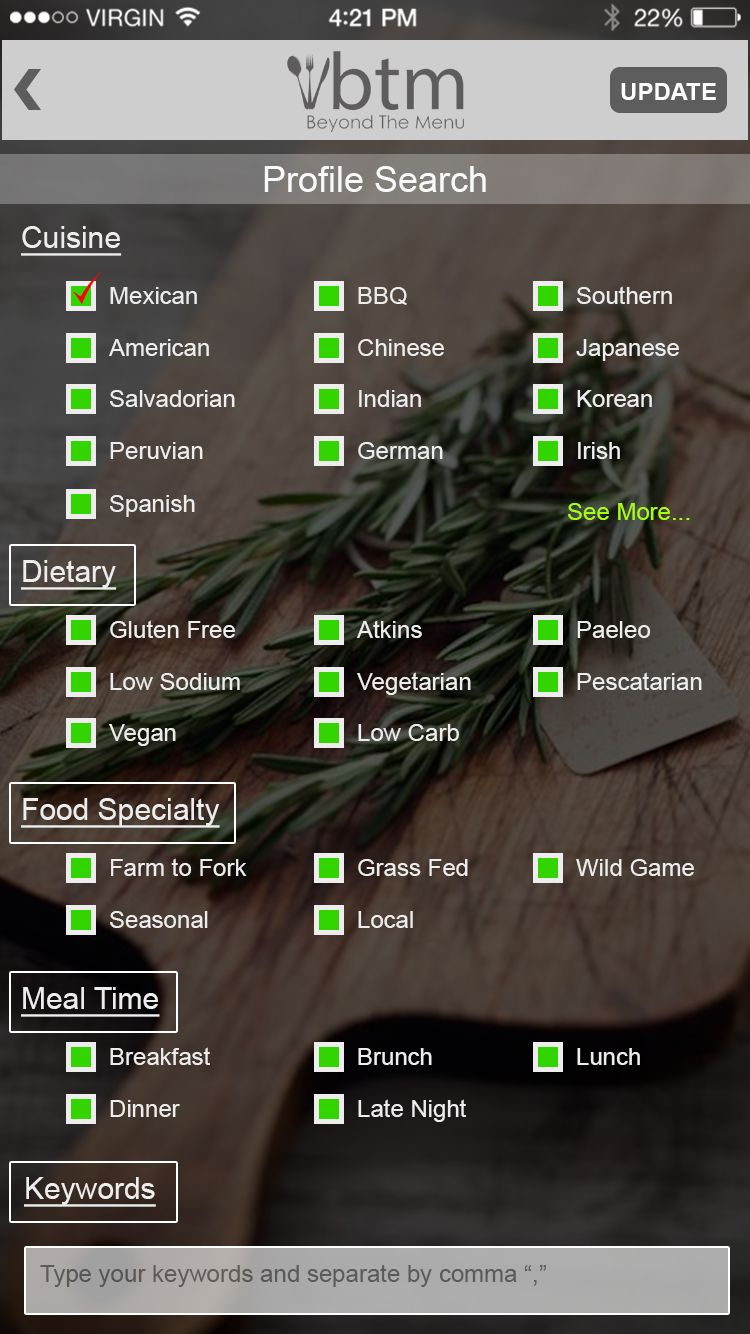
Task: Select the Wild Game checkbox
Action: pos(548,868)
